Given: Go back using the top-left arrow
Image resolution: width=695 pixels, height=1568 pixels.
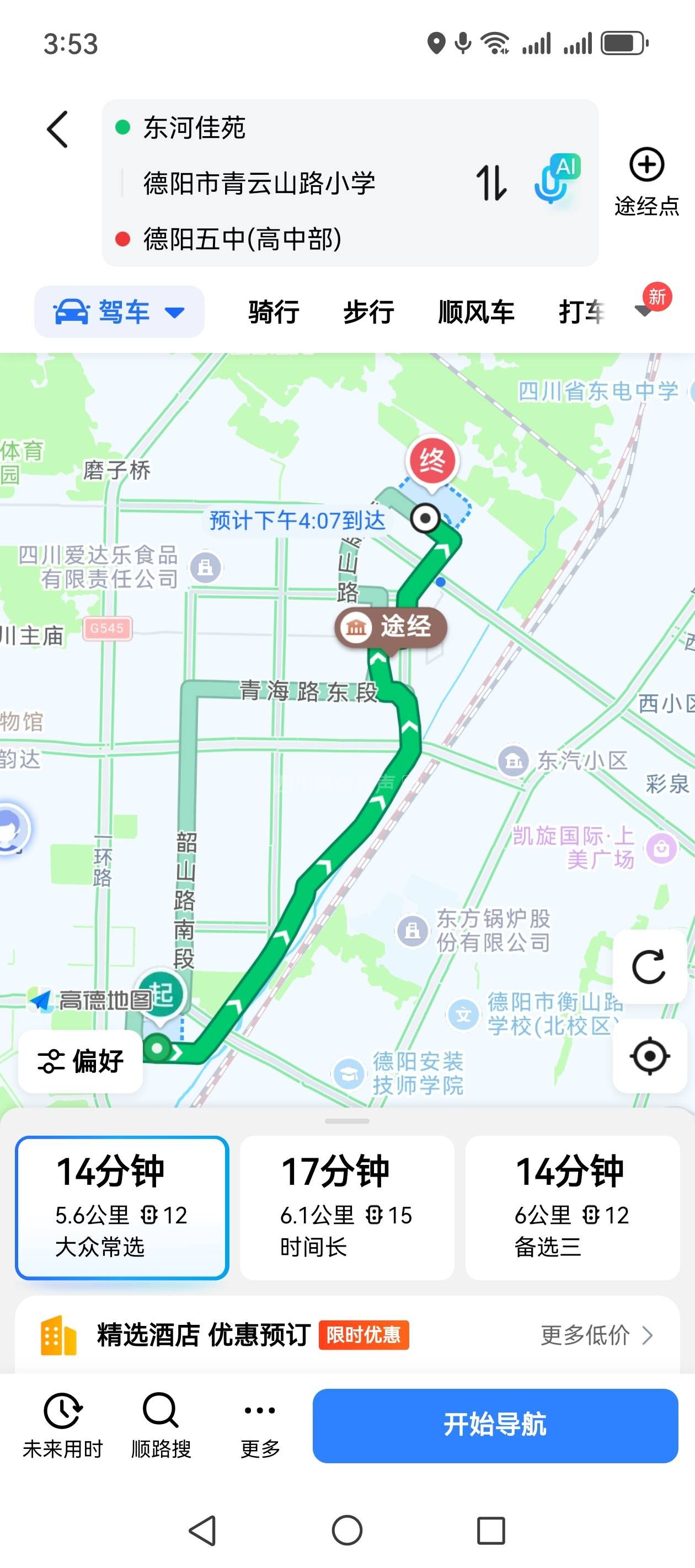Looking at the screenshot, I should coord(58,129).
